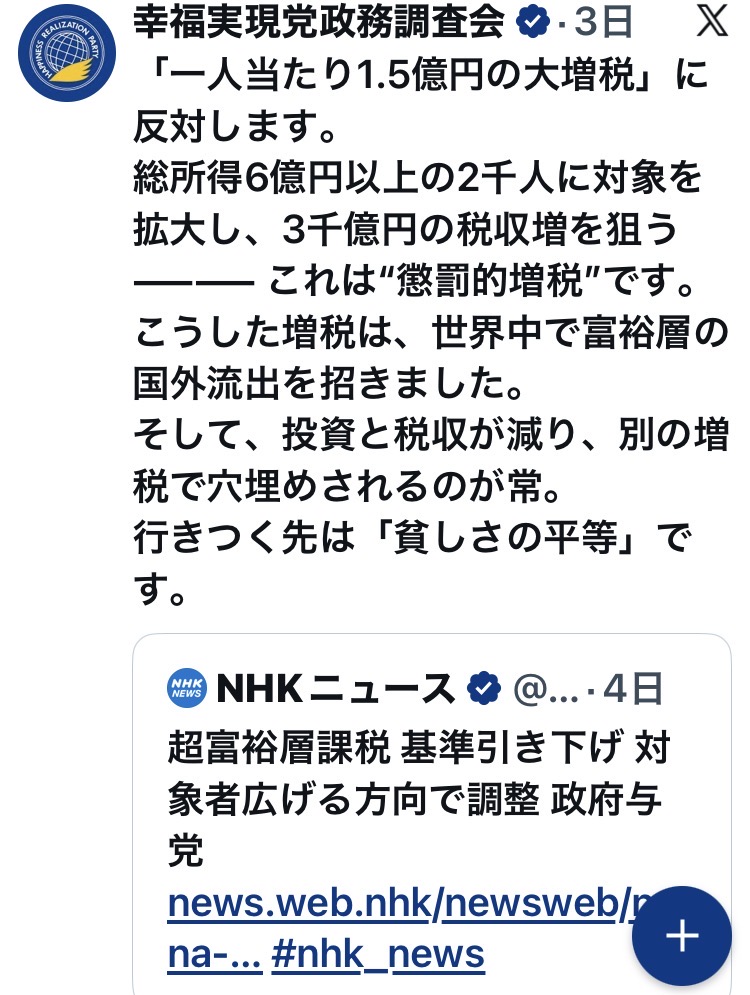Open the Grok icon on the post
This screenshot has width=750, height=995.
coord(711,22)
